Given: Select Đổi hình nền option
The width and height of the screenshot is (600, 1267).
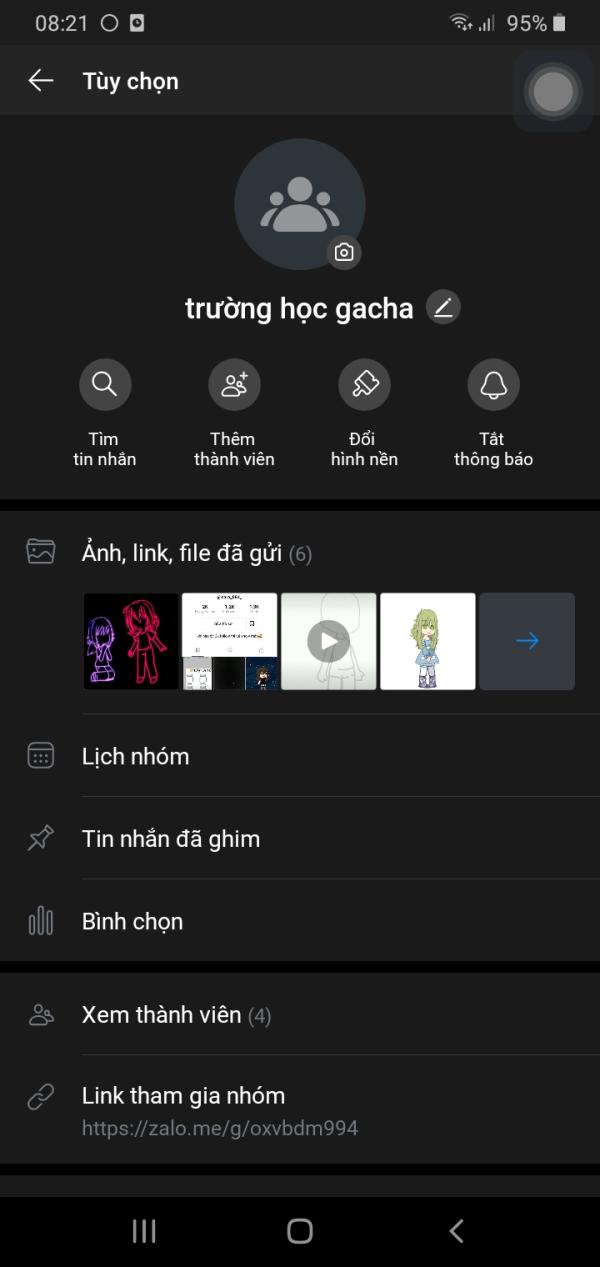Looking at the screenshot, I should coord(364,385).
